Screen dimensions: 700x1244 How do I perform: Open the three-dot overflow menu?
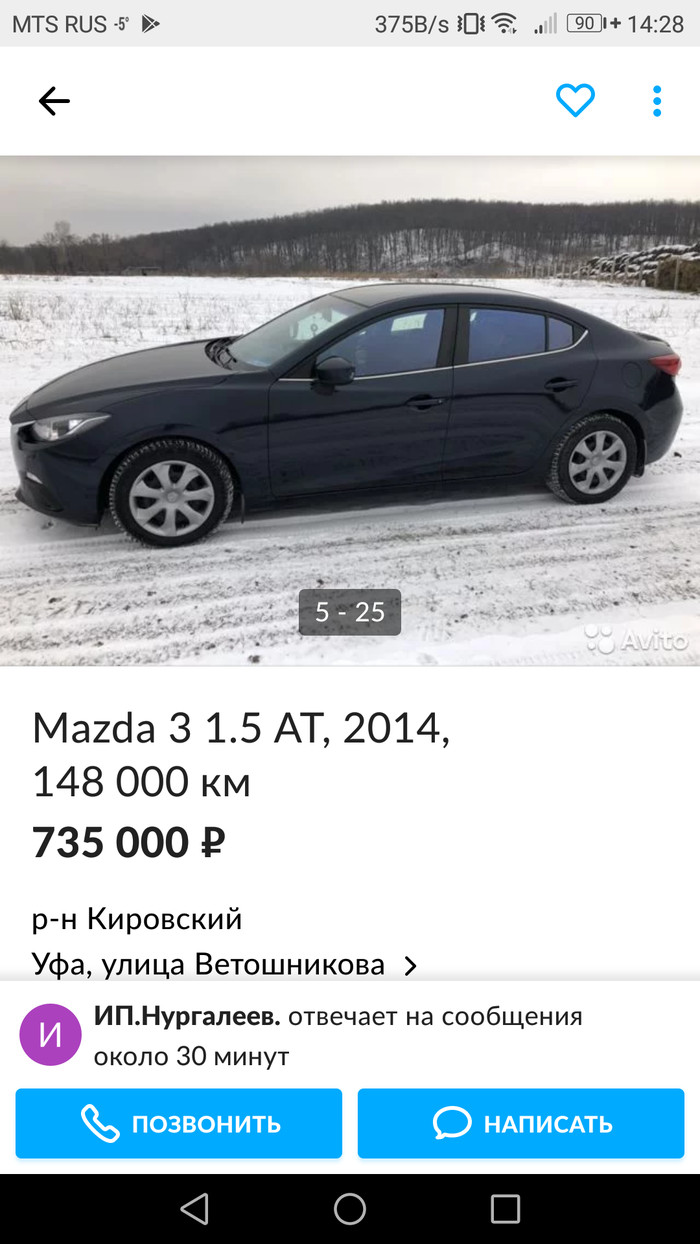(657, 101)
